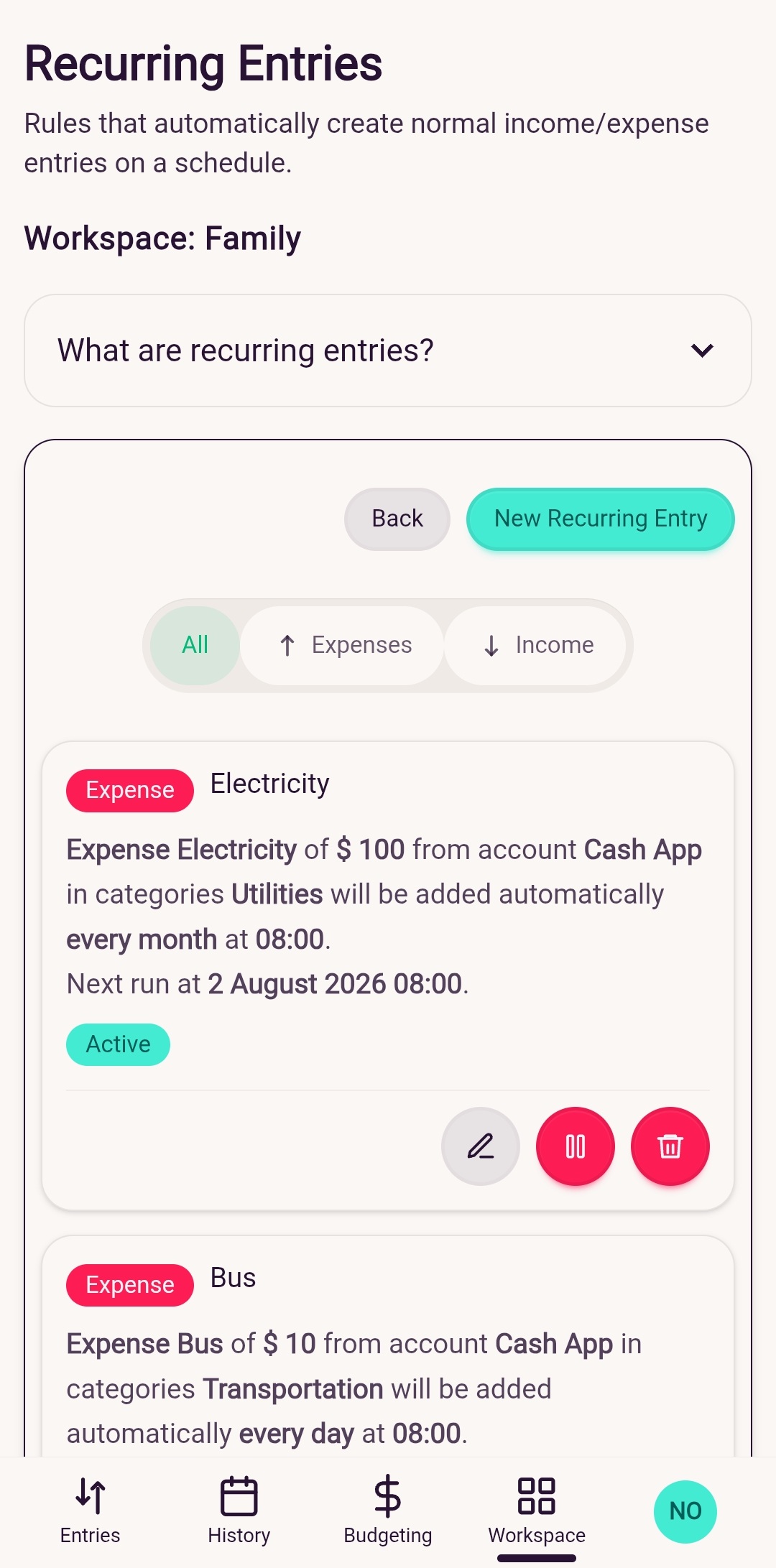Go to the Budgeting tab
Screen dimensions: 776x1568
click(388, 1511)
